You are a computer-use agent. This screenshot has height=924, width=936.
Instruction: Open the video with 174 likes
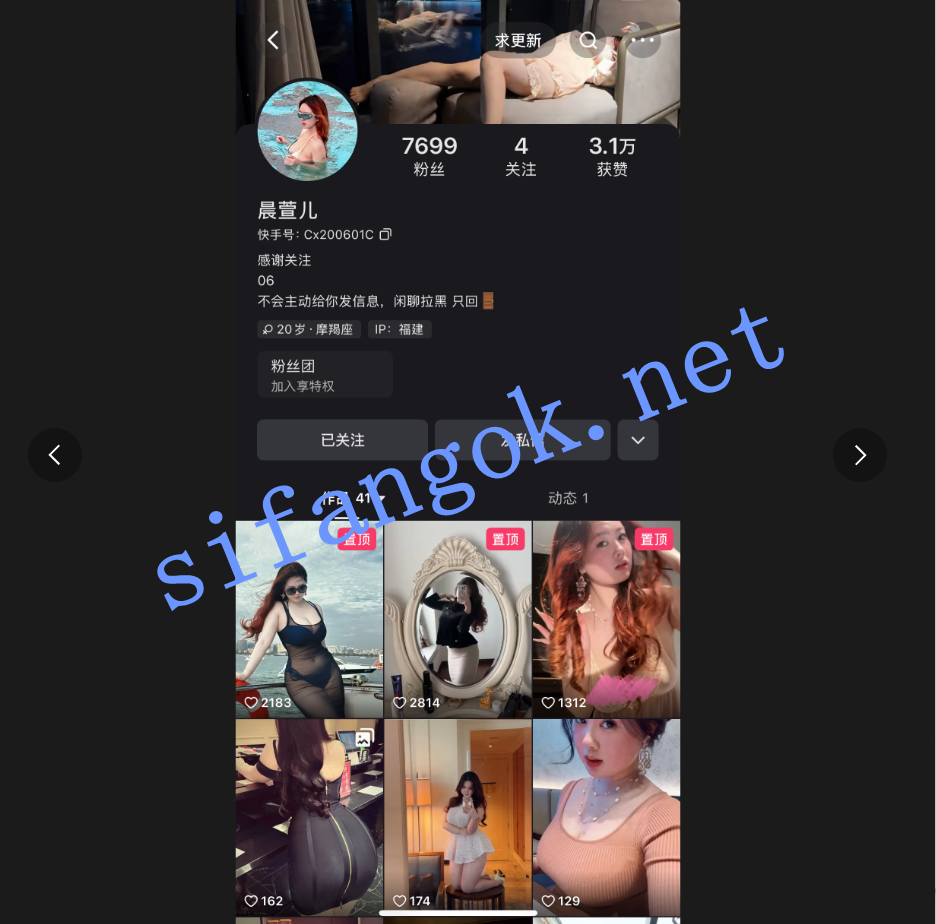coord(458,815)
